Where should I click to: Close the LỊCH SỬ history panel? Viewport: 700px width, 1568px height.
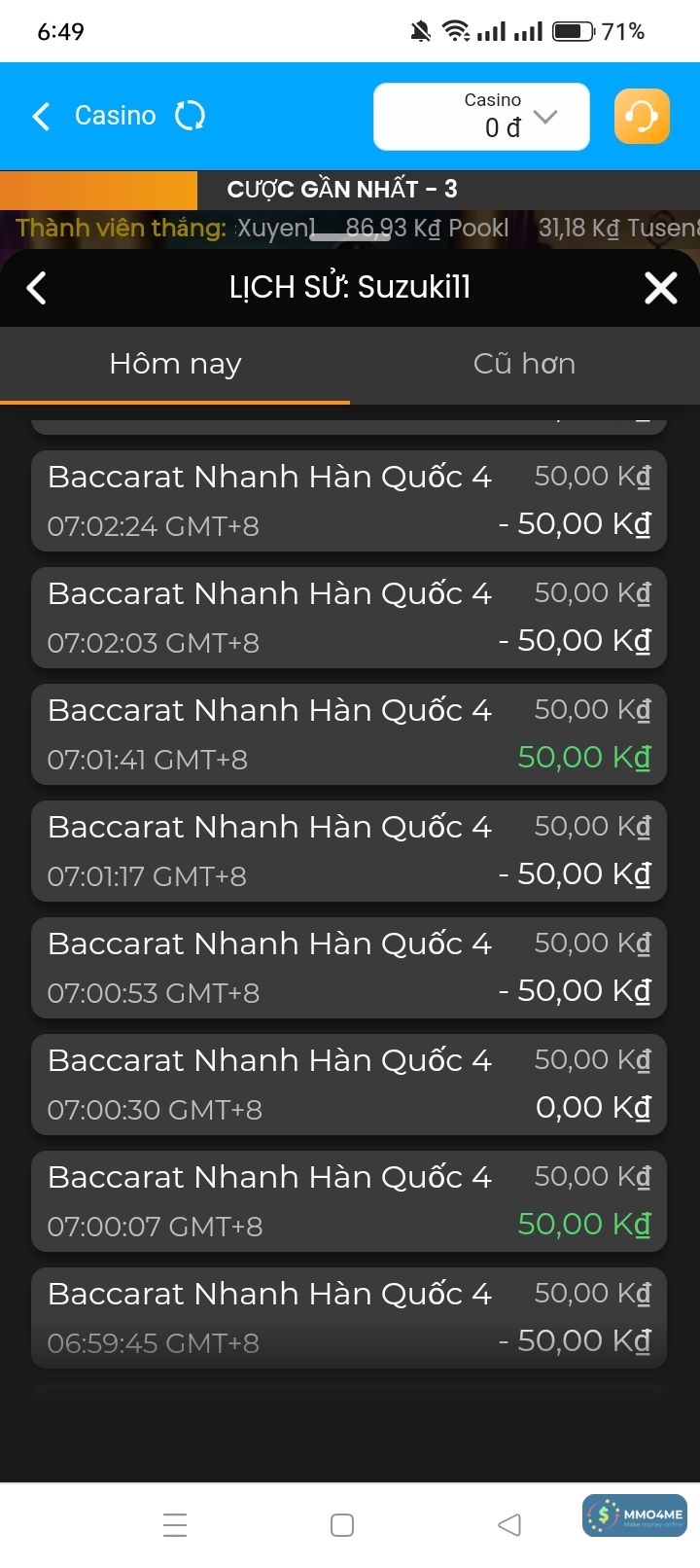[x=661, y=288]
